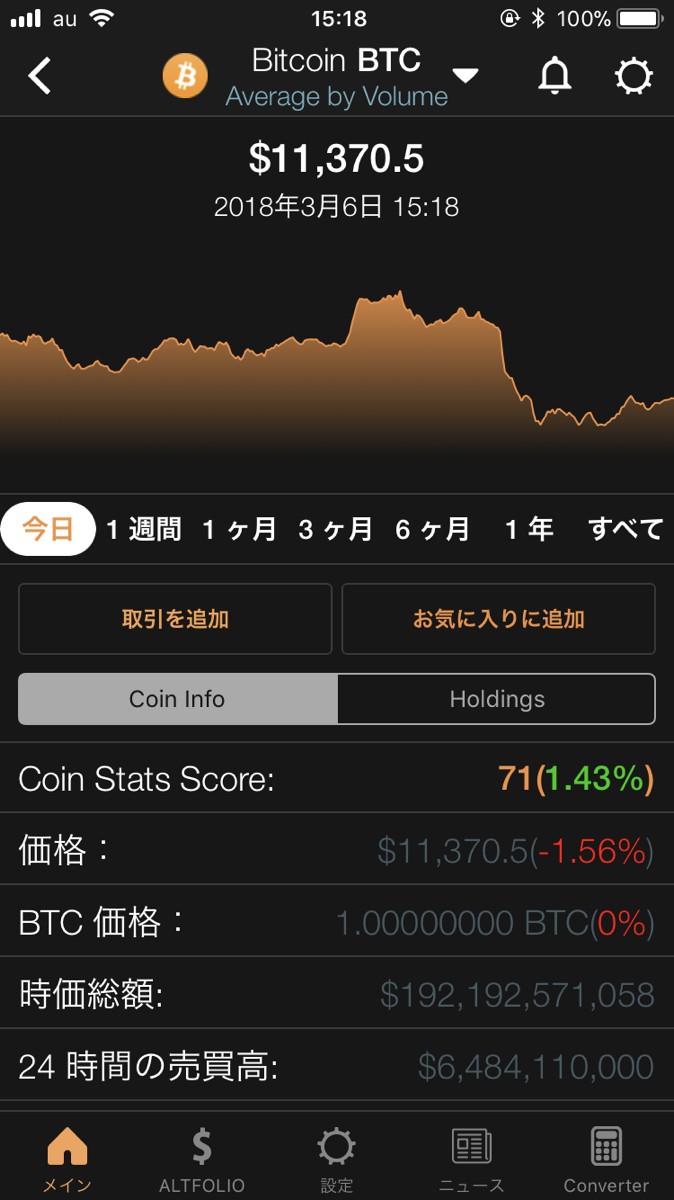Switch chart to 6 ヶ月
The image size is (674, 1200).
[x=432, y=529]
